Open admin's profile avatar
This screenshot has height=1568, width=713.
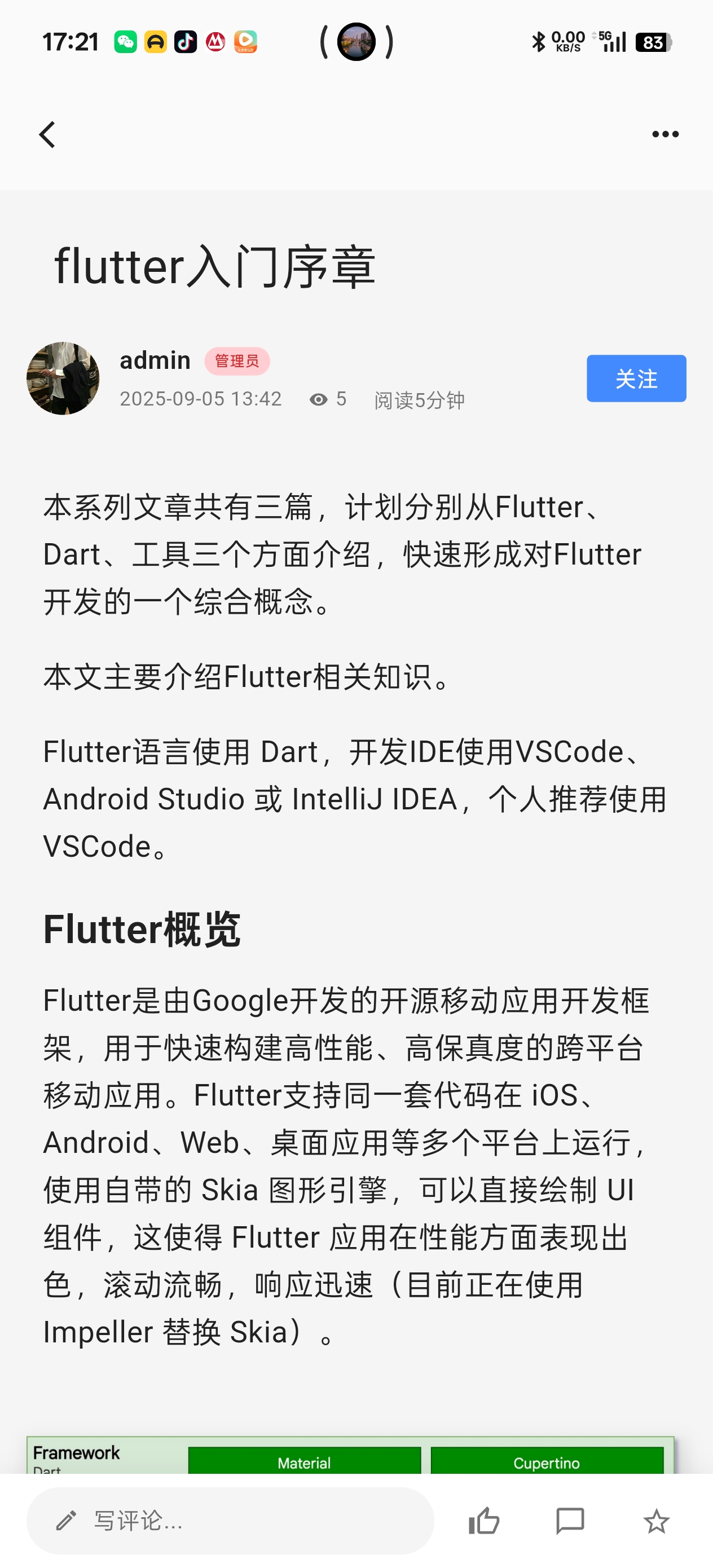tap(63, 378)
